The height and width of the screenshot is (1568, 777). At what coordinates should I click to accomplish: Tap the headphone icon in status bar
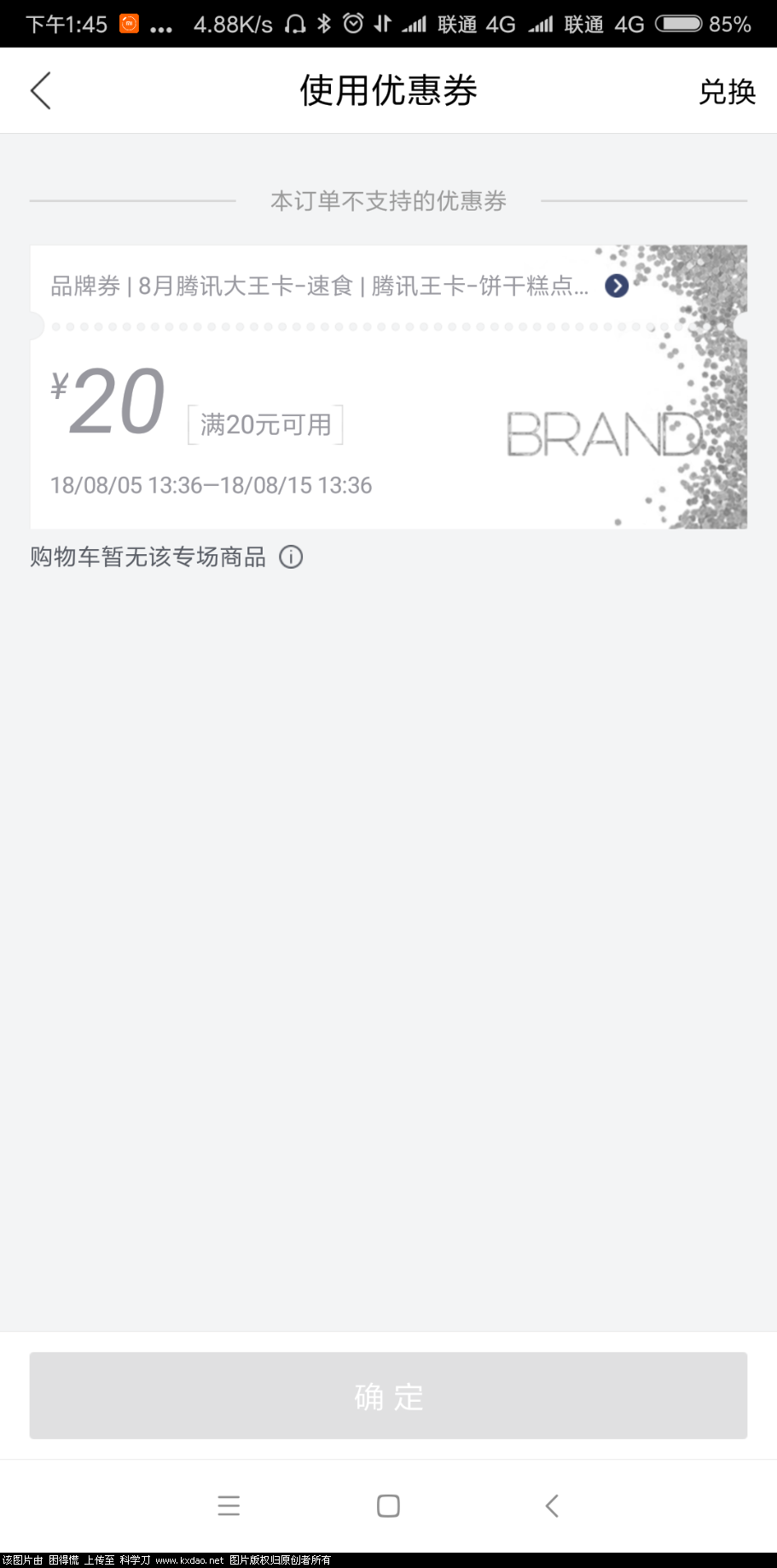click(x=294, y=23)
